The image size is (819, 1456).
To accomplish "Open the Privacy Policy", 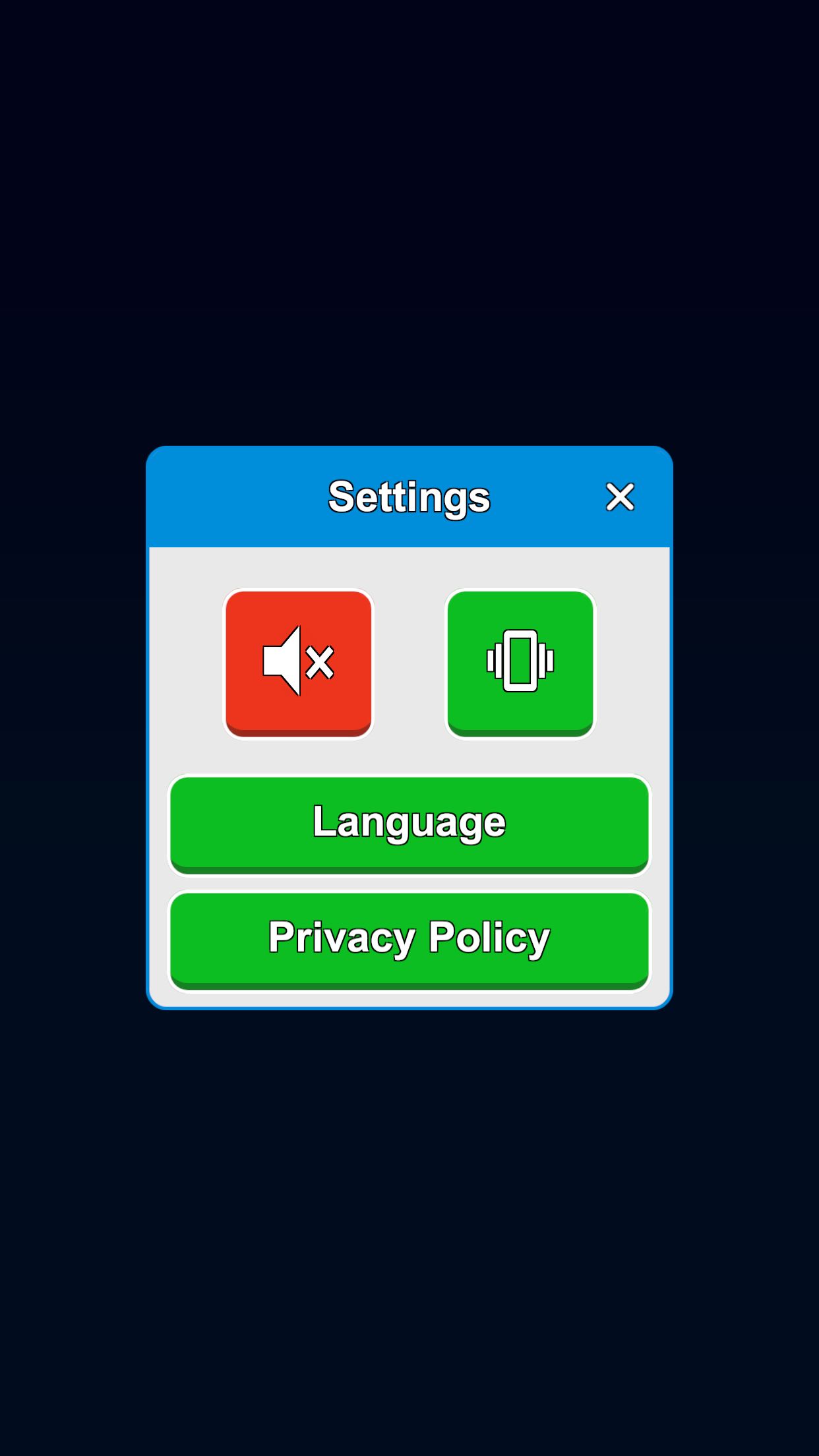I will [x=409, y=941].
